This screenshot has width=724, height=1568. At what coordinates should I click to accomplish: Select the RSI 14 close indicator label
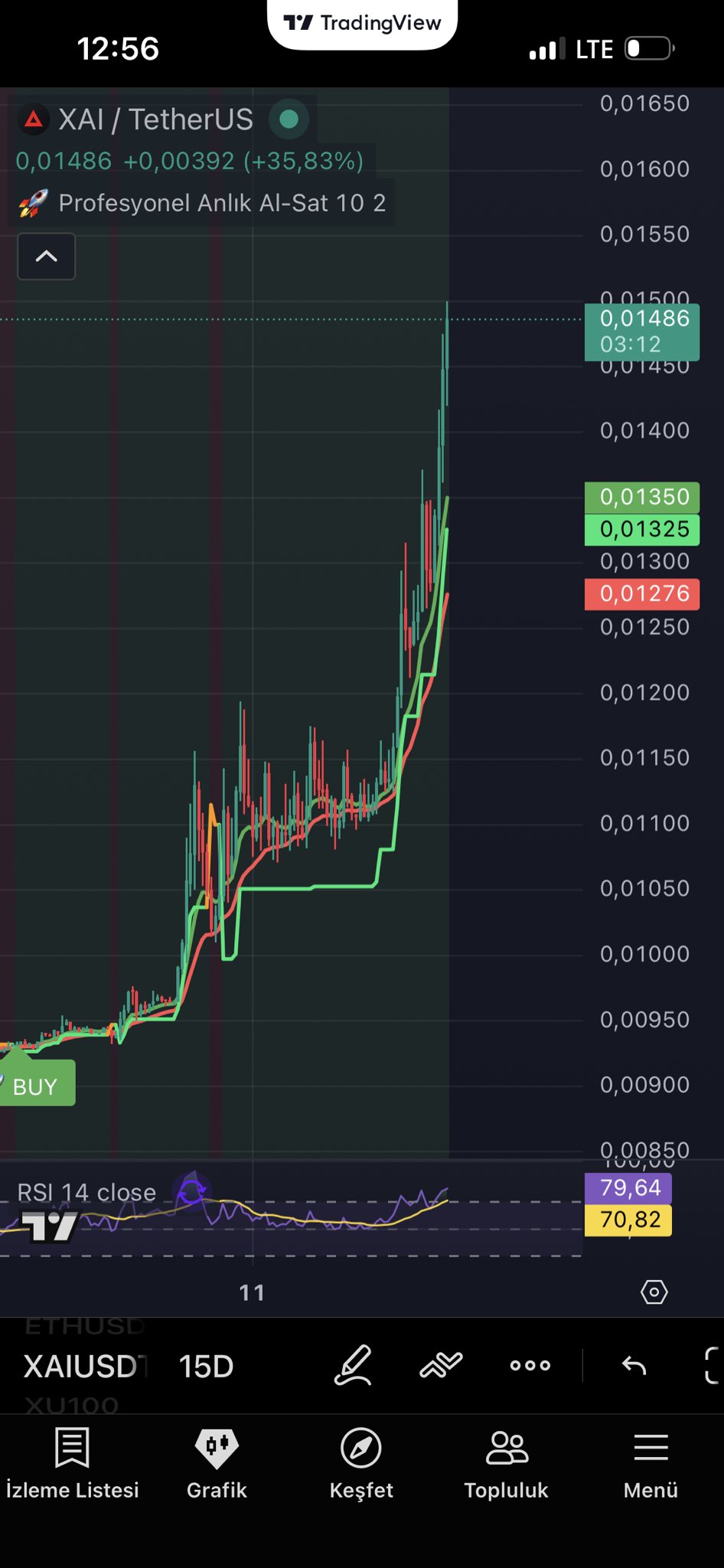tap(86, 1192)
